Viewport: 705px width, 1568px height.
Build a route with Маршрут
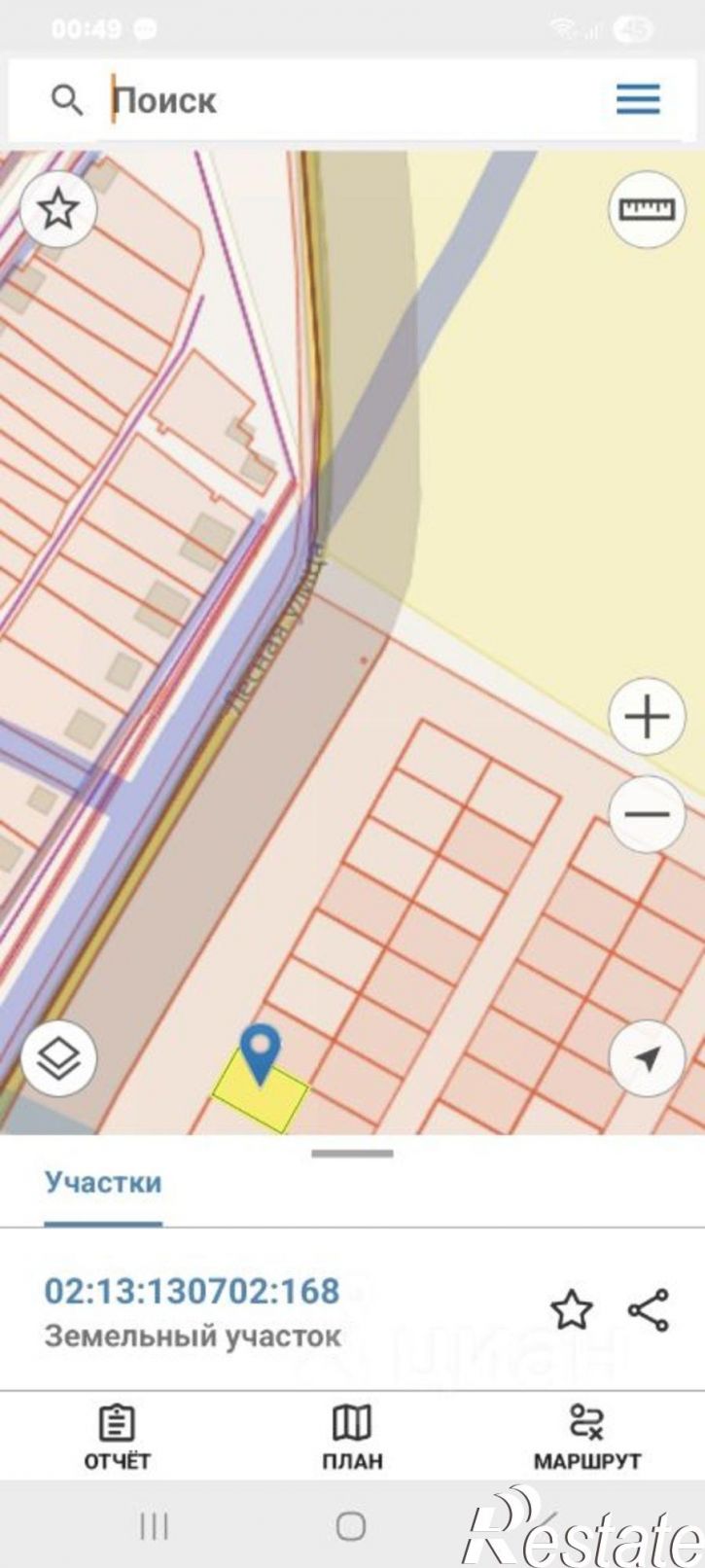click(586, 1438)
